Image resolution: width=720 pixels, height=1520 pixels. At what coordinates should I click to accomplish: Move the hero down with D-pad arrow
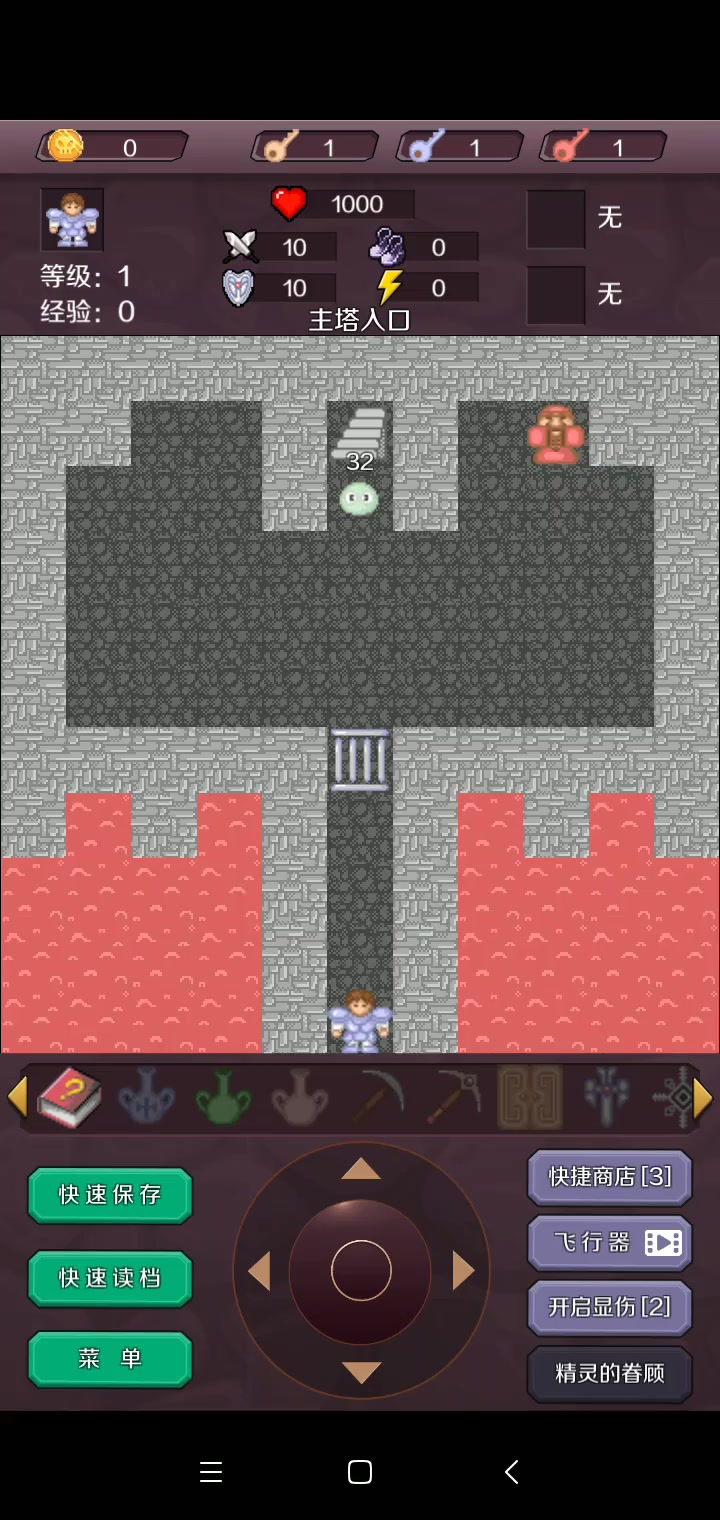[x=361, y=1373]
